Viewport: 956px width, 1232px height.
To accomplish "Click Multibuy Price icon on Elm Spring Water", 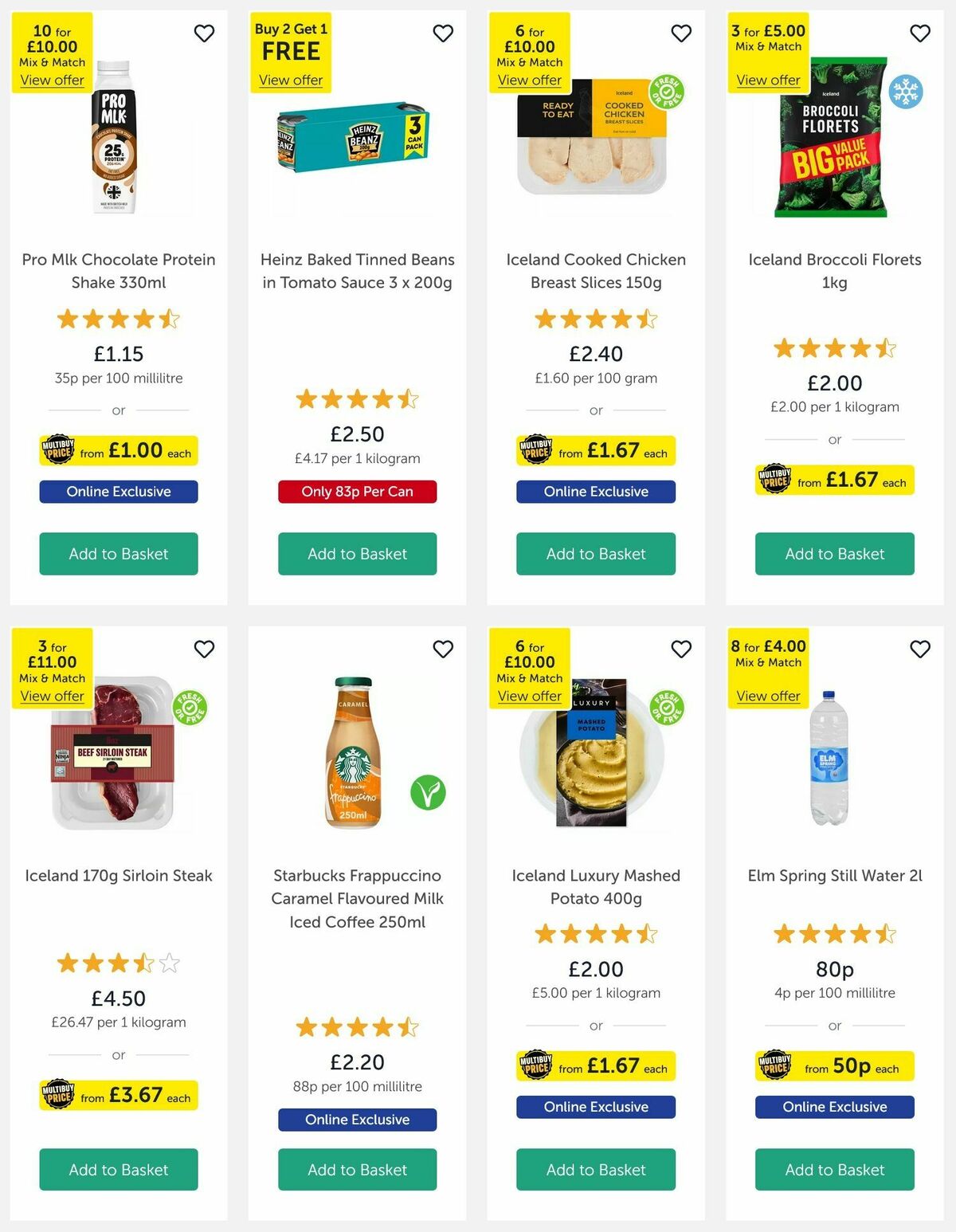I will [774, 1066].
